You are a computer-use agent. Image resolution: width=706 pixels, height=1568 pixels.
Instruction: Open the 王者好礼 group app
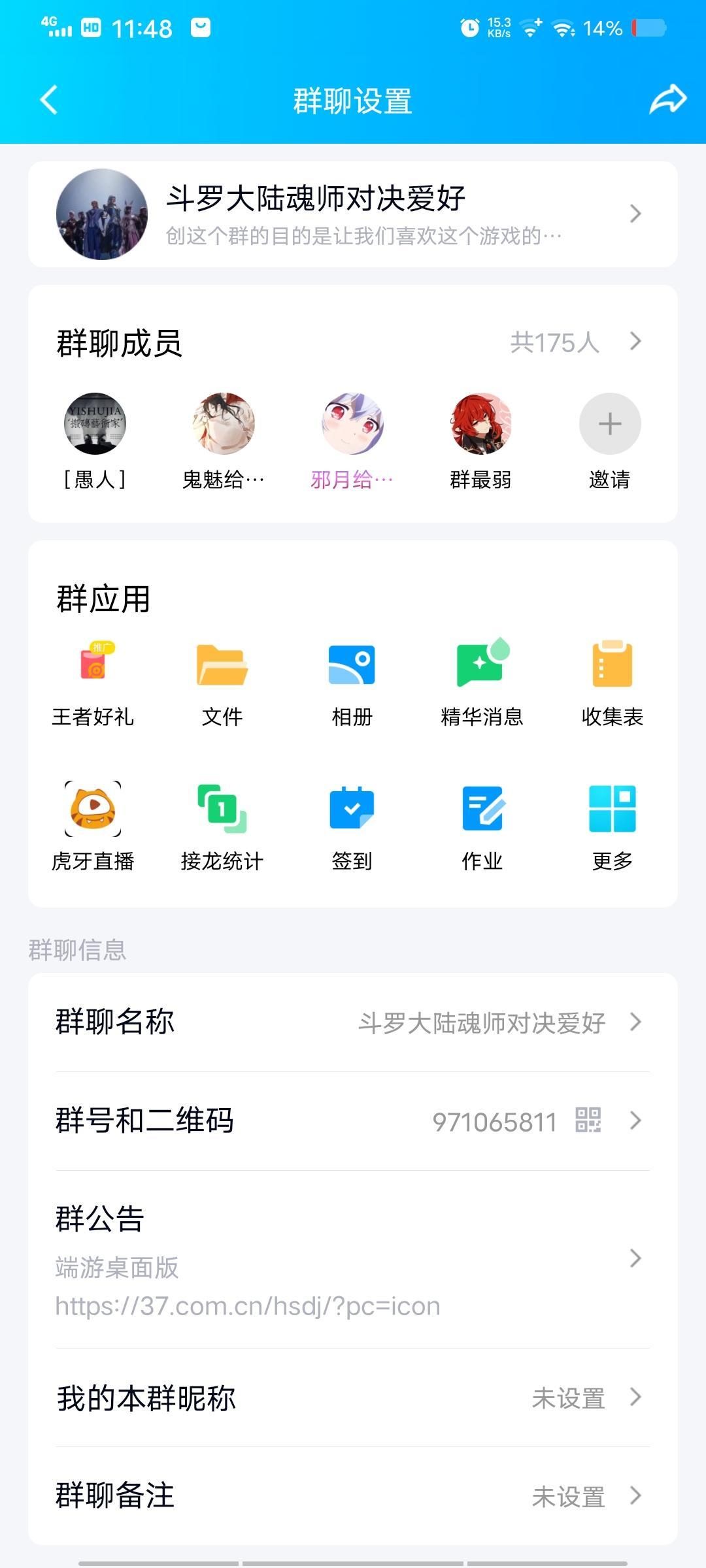(x=93, y=666)
